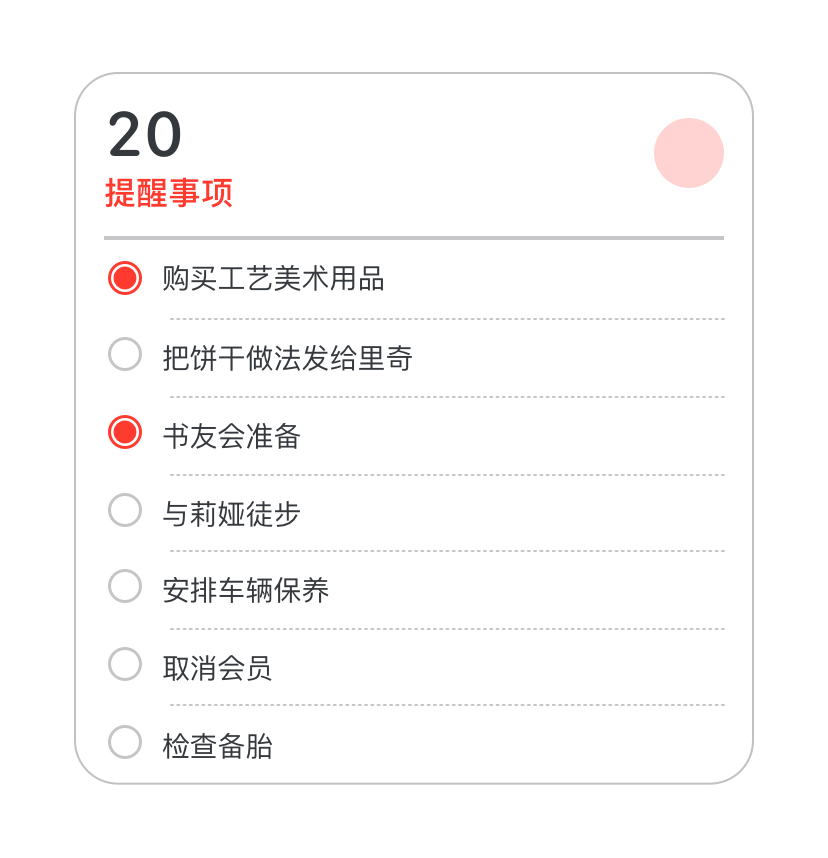
Task: Click the pink circle icon top right
Action: coord(688,152)
